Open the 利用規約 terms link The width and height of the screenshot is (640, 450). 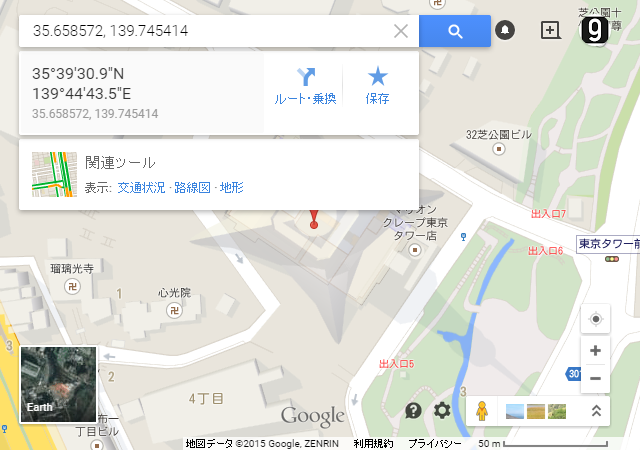(373, 443)
